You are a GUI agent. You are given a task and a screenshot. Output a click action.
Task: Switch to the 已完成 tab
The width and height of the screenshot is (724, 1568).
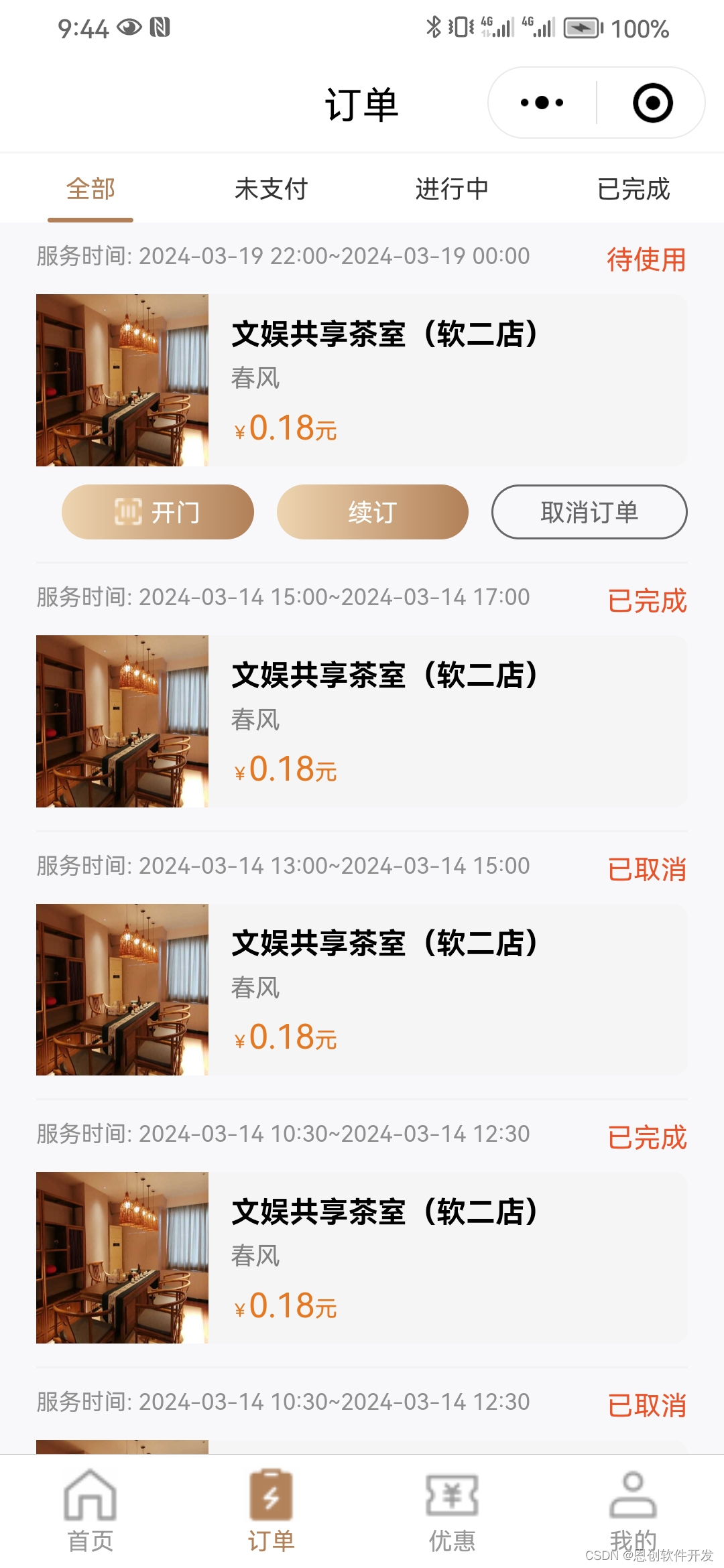633,189
